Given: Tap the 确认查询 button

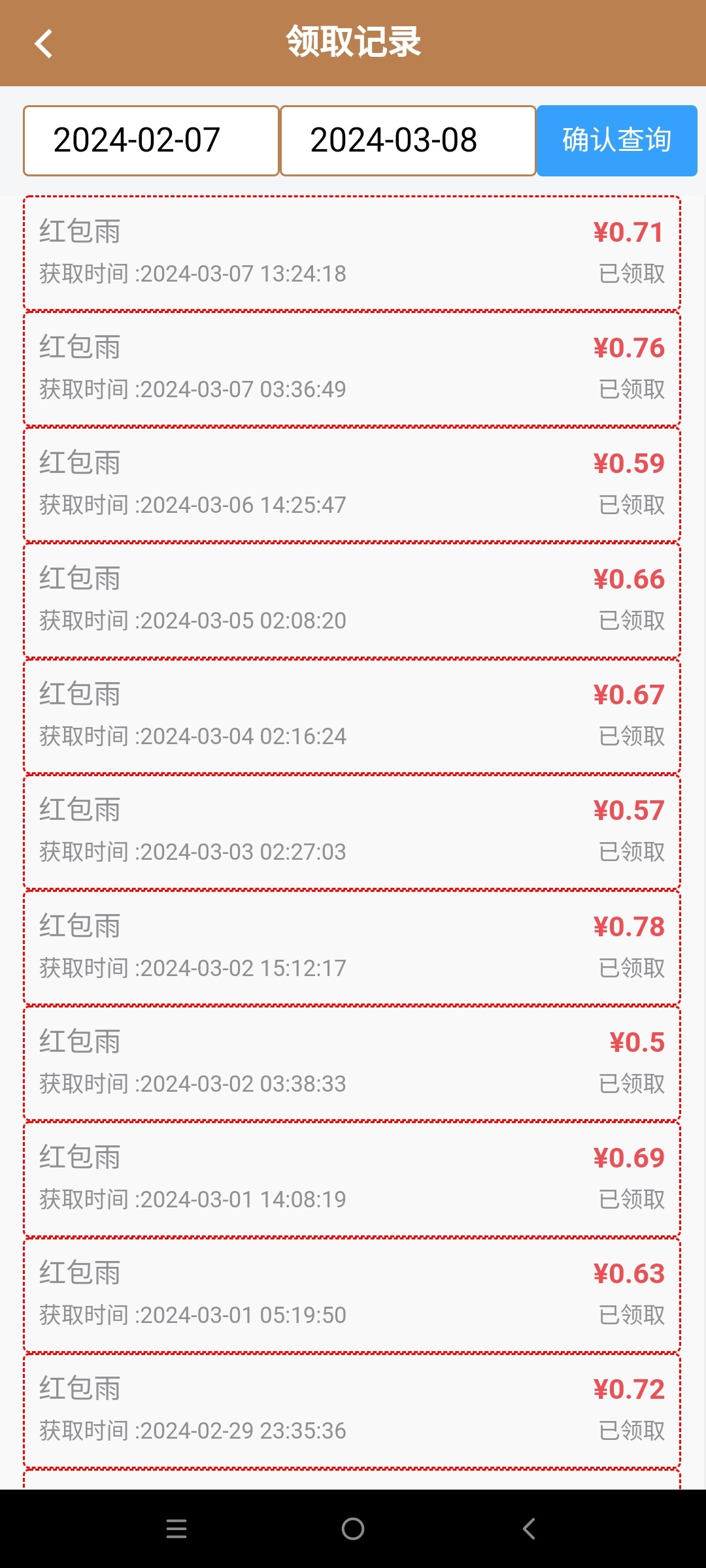Looking at the screenshot, I should point(617,140).
